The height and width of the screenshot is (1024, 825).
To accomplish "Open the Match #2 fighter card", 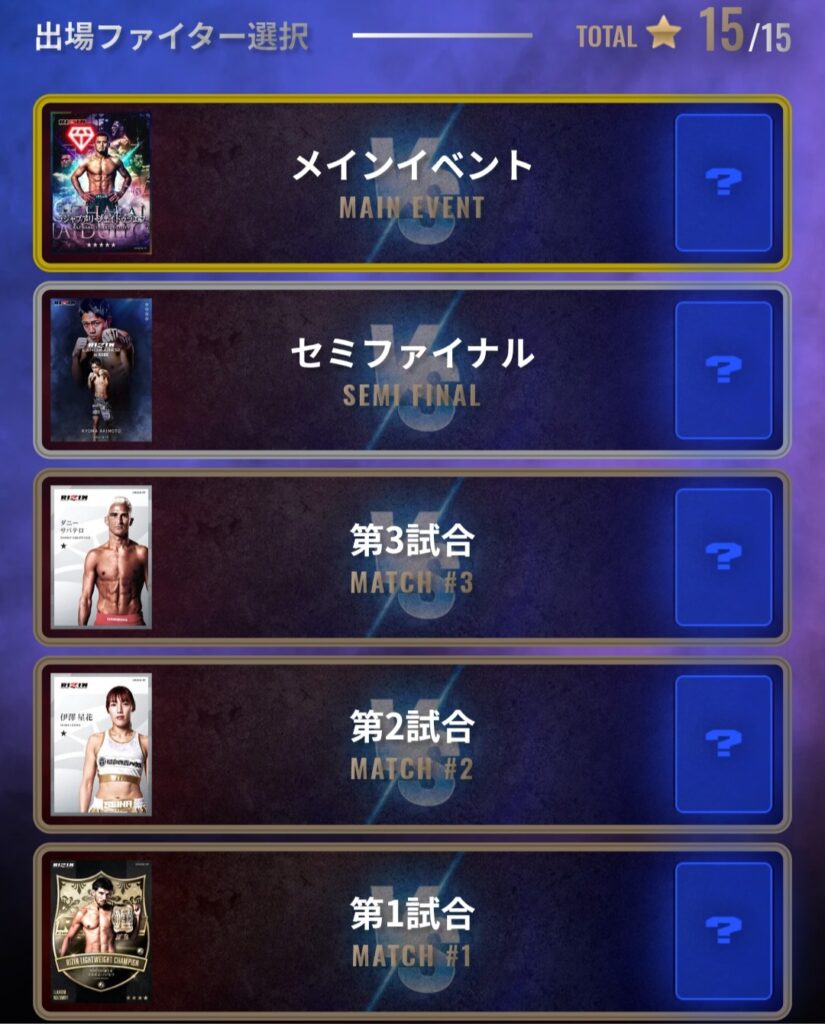I will [x=101, y=743].
